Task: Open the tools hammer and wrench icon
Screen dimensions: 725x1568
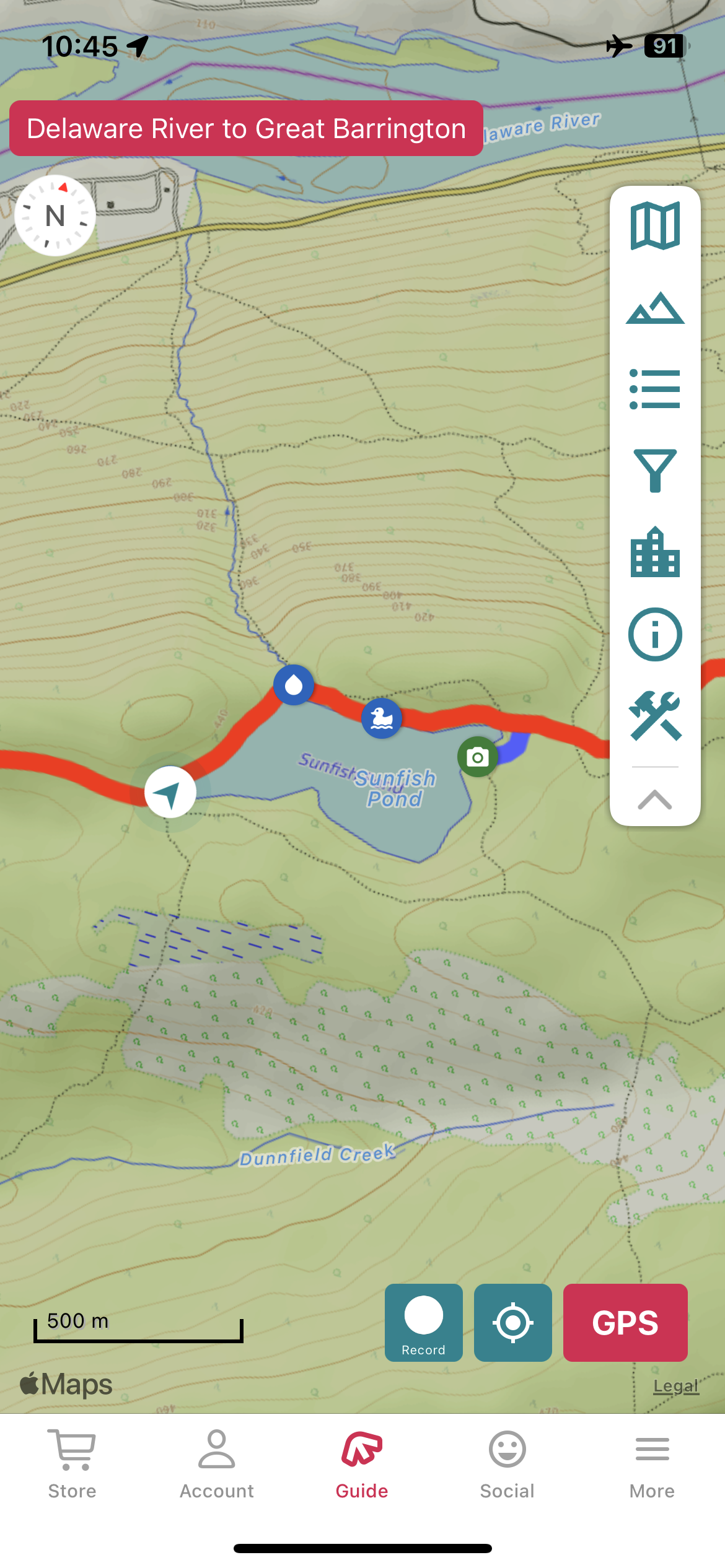Action: click(655, 716)
